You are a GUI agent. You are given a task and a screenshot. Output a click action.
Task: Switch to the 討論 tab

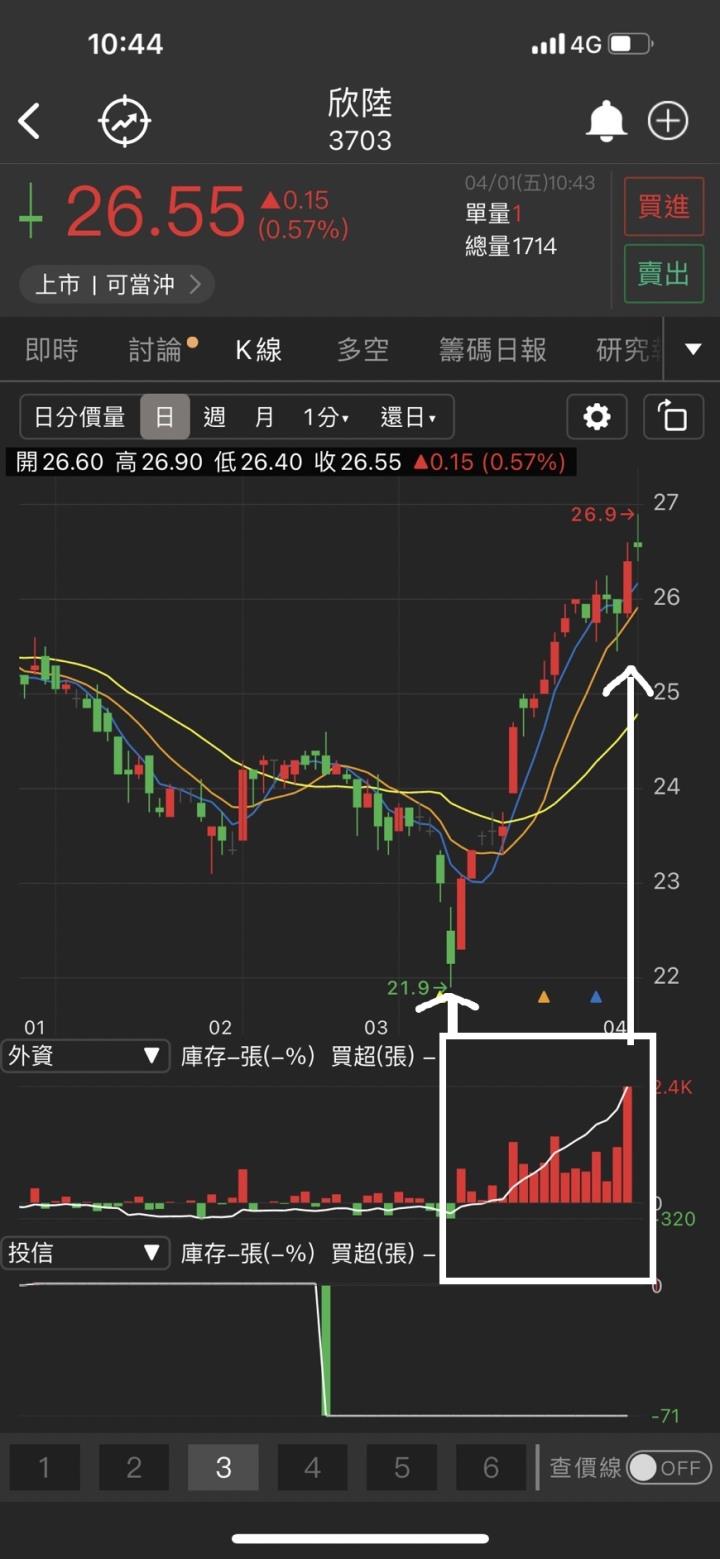tap(157, 350)
